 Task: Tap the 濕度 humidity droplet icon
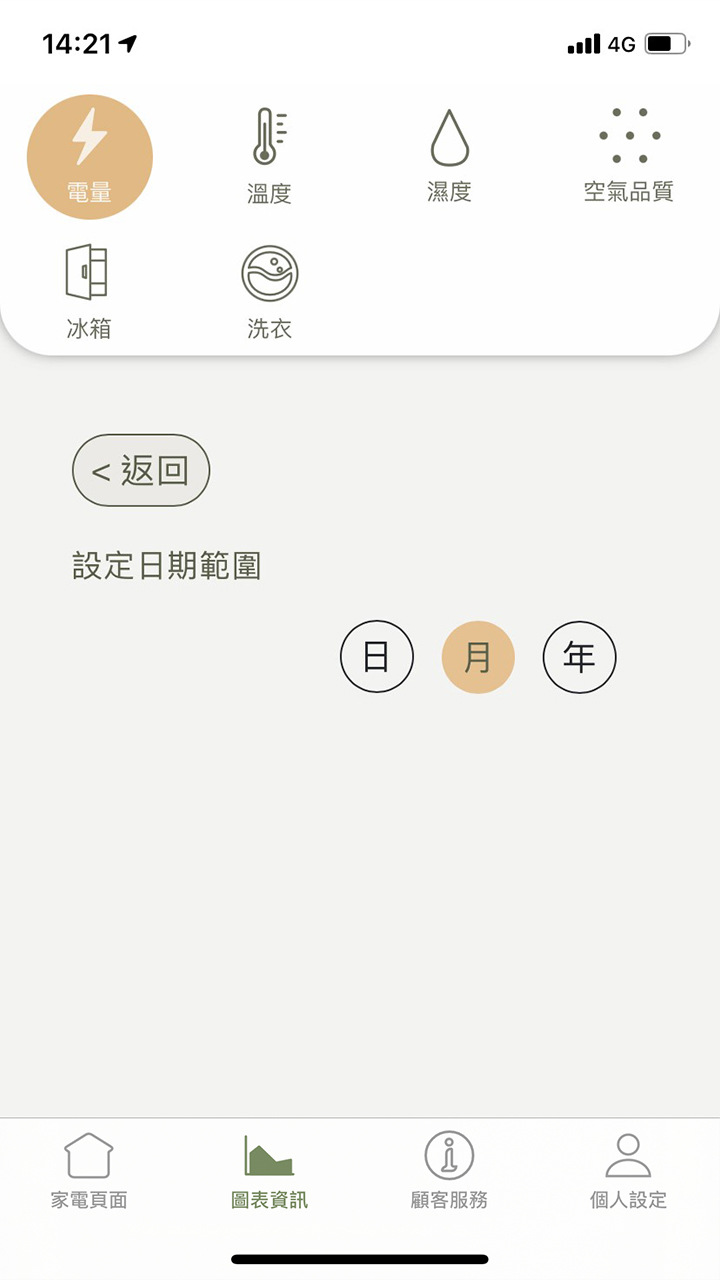tap(450, 145)
